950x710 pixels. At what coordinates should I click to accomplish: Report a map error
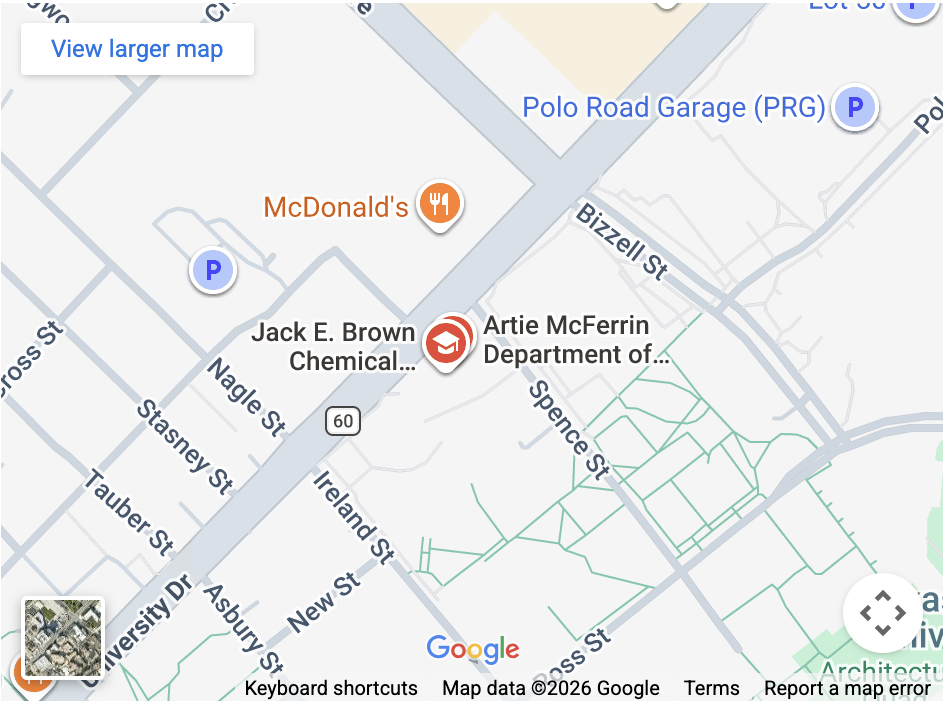[x=847, y=688]
